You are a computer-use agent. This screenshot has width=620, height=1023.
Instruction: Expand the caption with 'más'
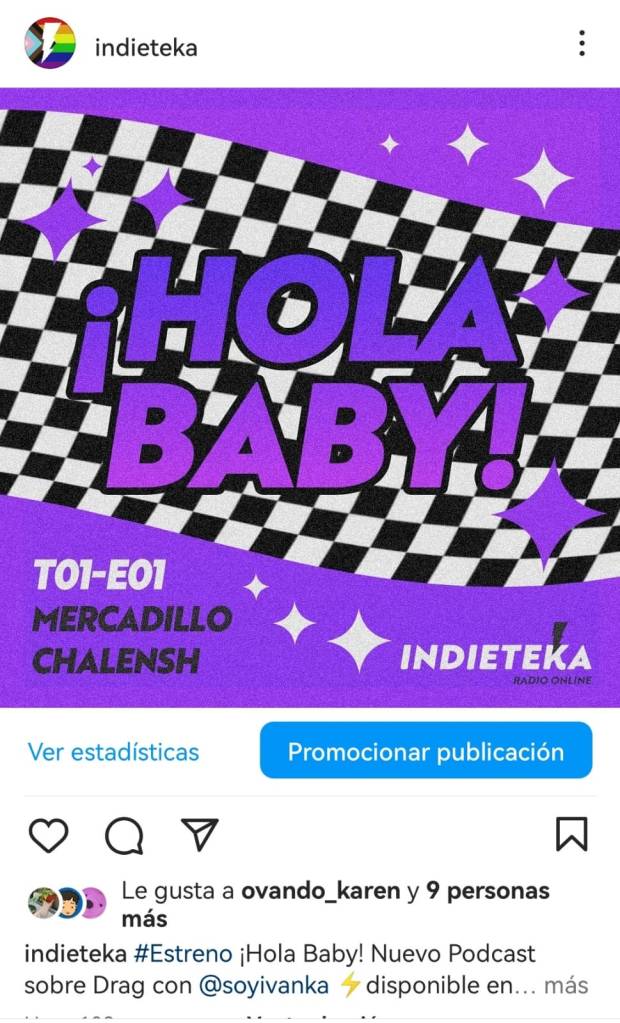(566, 985)
